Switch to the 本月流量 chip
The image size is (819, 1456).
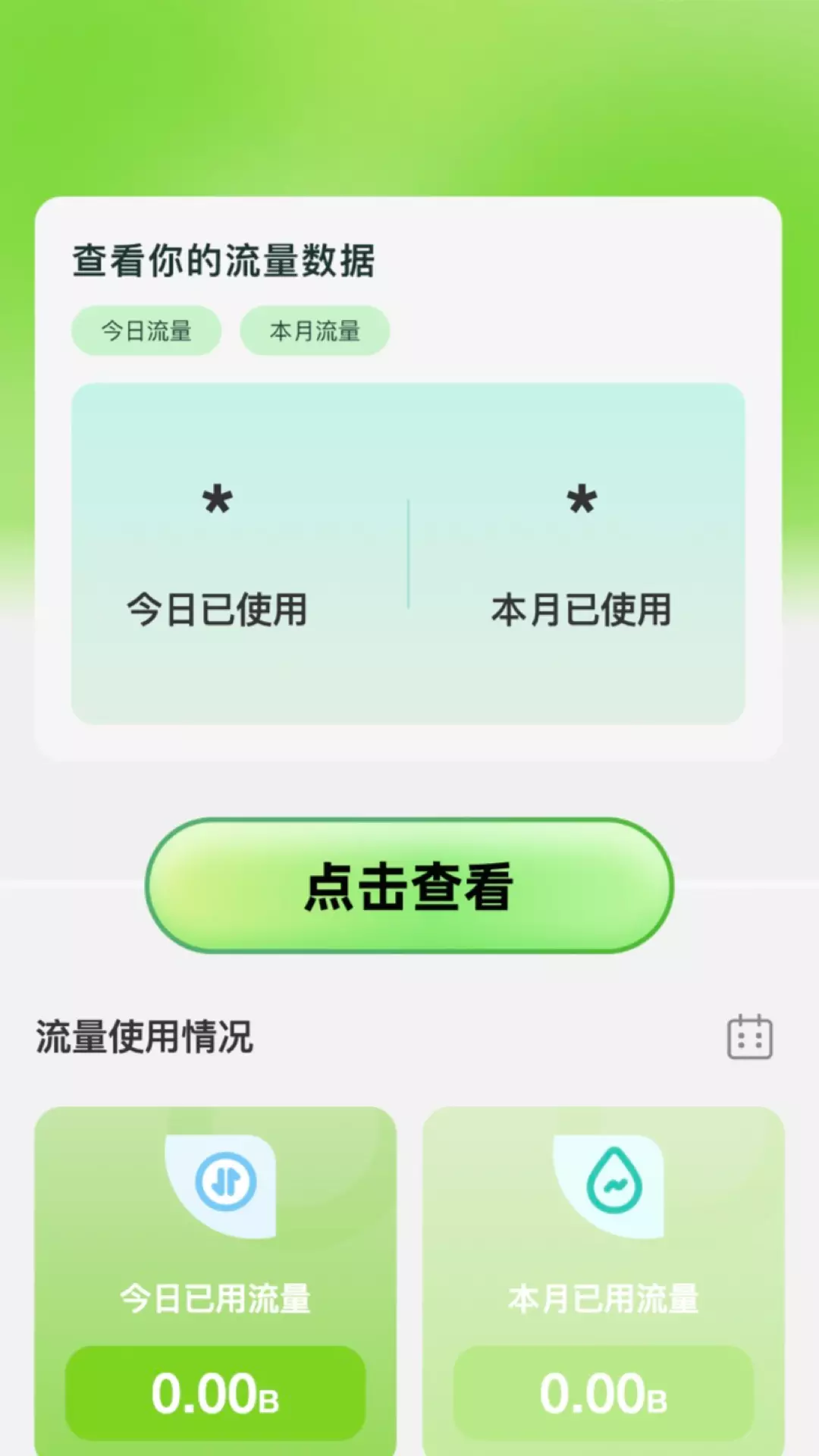[315, 331]
